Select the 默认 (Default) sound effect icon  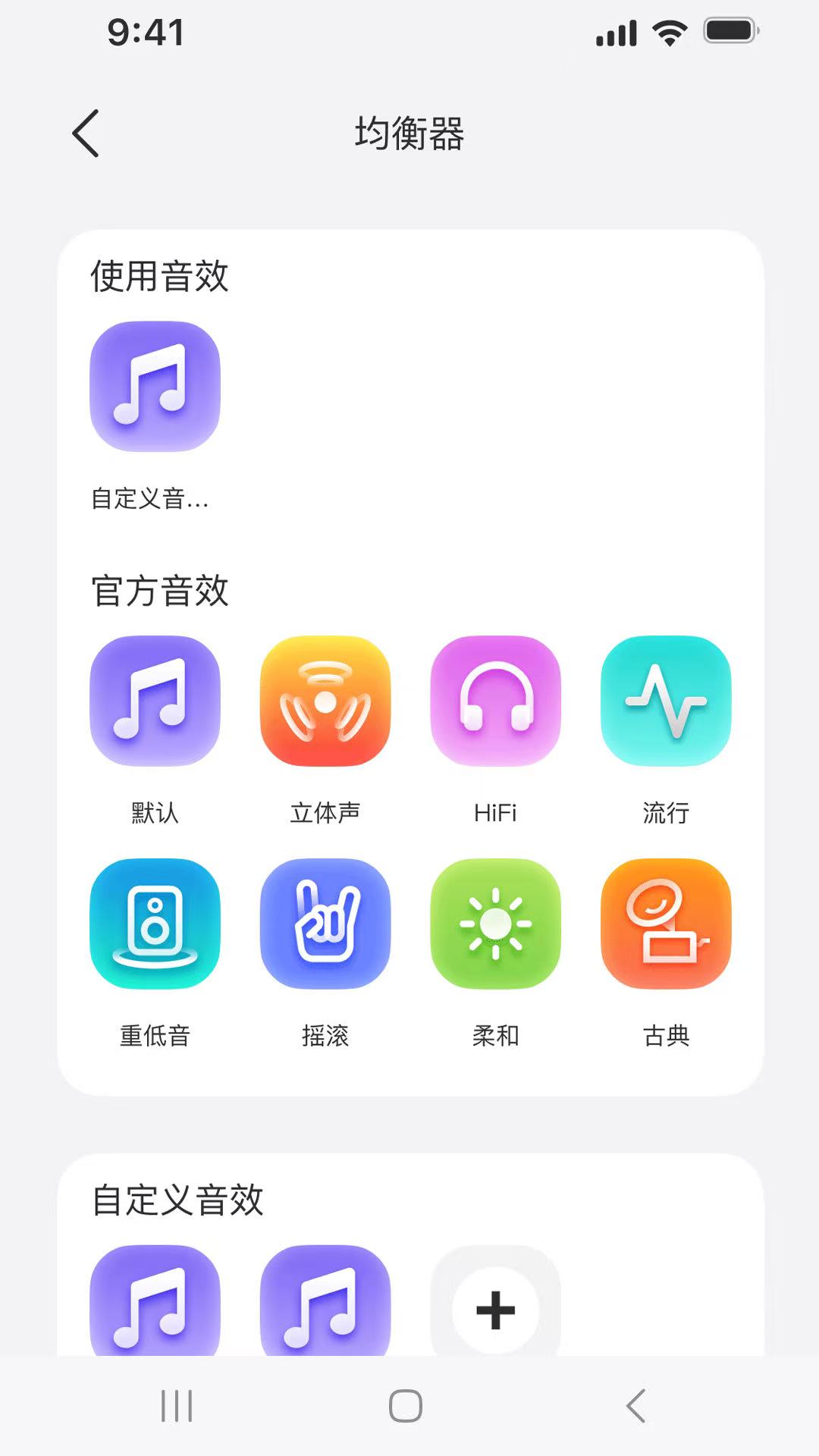(x=155, y=700)
